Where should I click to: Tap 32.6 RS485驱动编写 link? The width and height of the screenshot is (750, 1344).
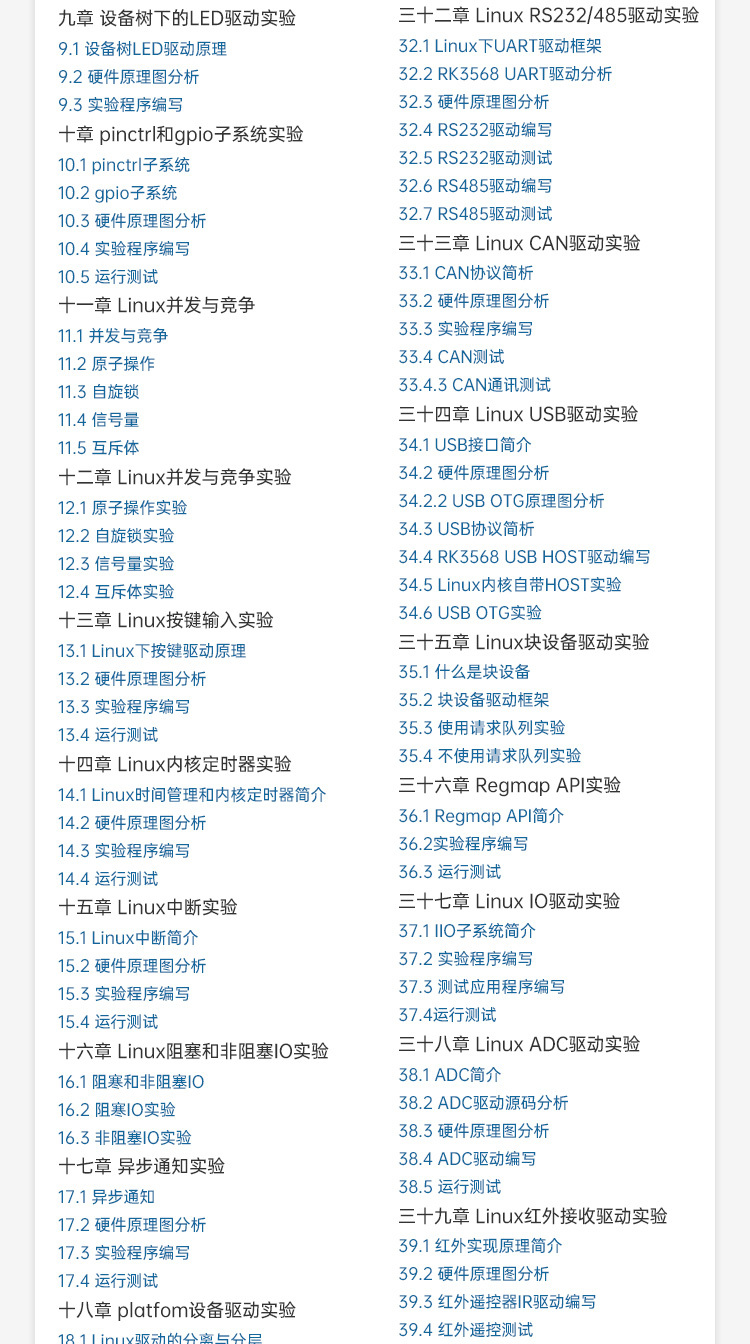pos(475,186)
